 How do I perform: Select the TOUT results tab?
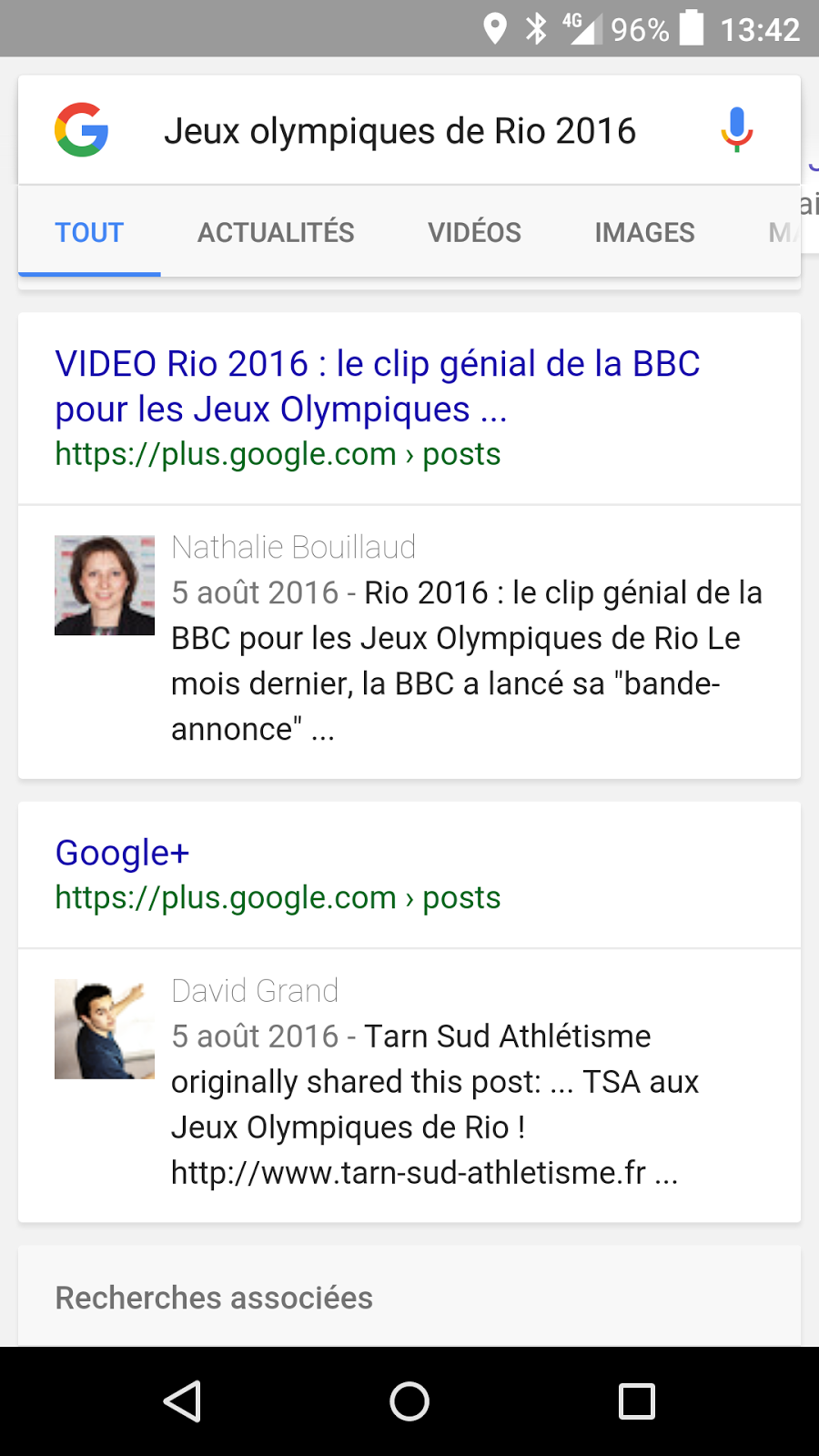[89, 233]
